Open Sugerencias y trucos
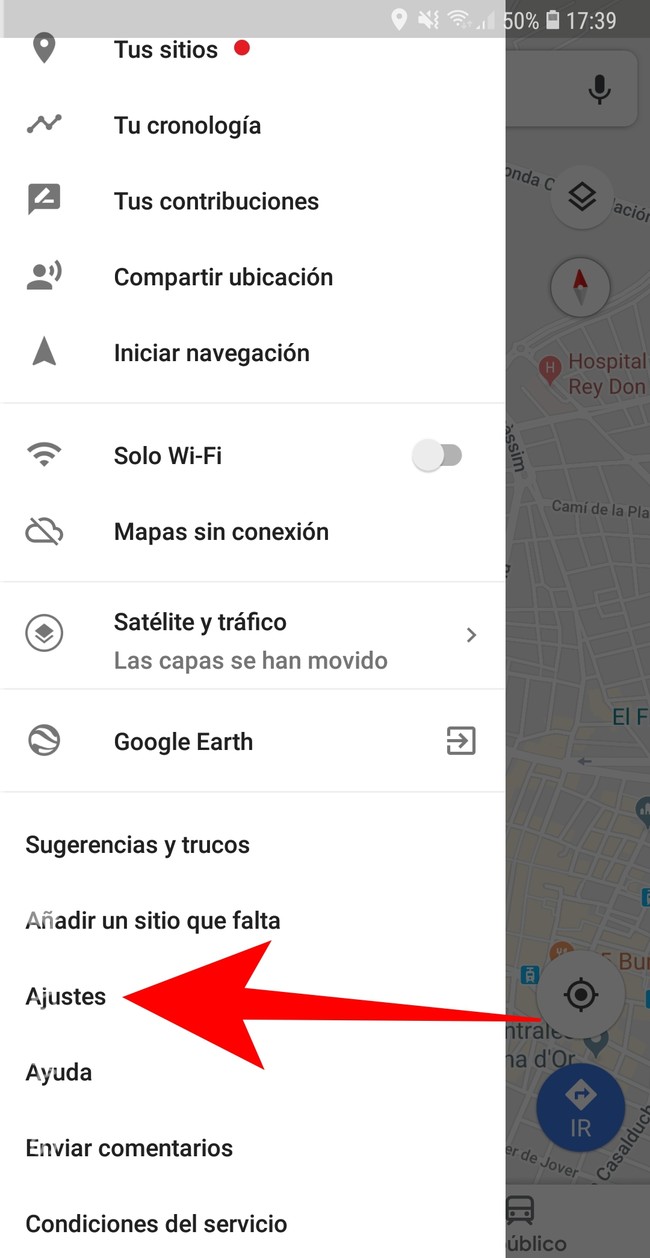 (137, 845)
